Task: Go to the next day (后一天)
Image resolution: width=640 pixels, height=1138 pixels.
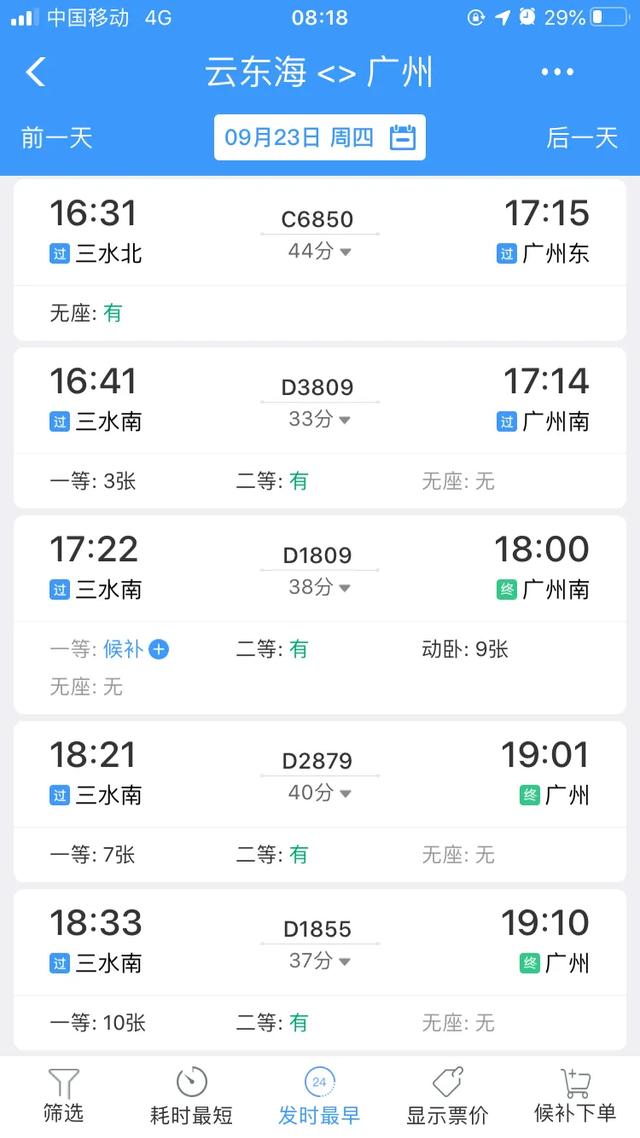Action: [x=582, y=137]
